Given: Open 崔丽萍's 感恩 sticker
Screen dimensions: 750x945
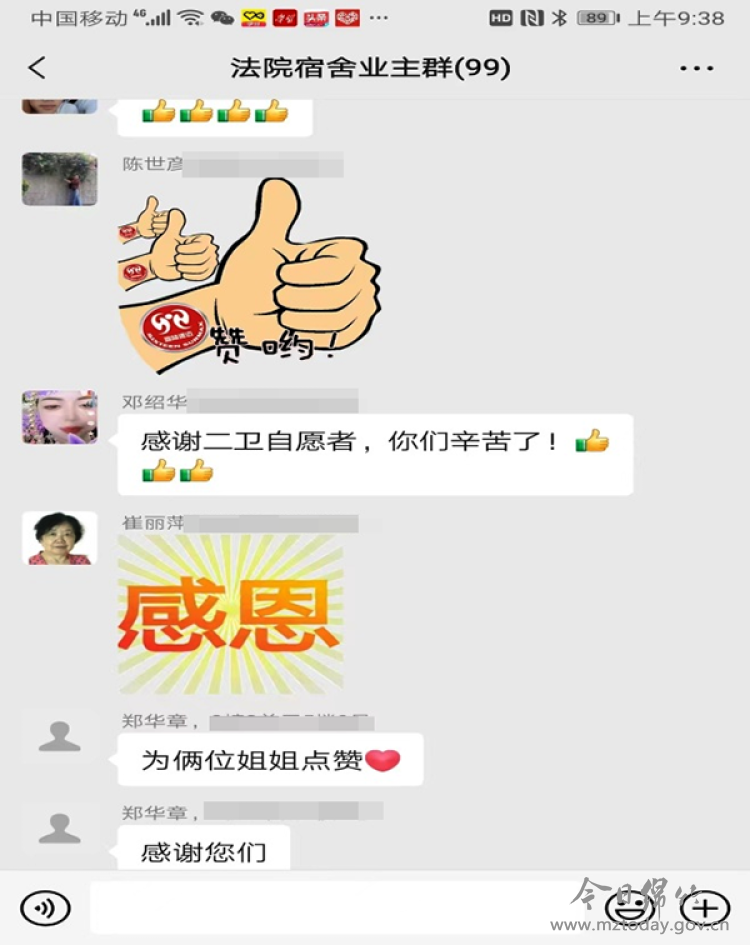Looking at the screenshot, I should tap(230, 614).
